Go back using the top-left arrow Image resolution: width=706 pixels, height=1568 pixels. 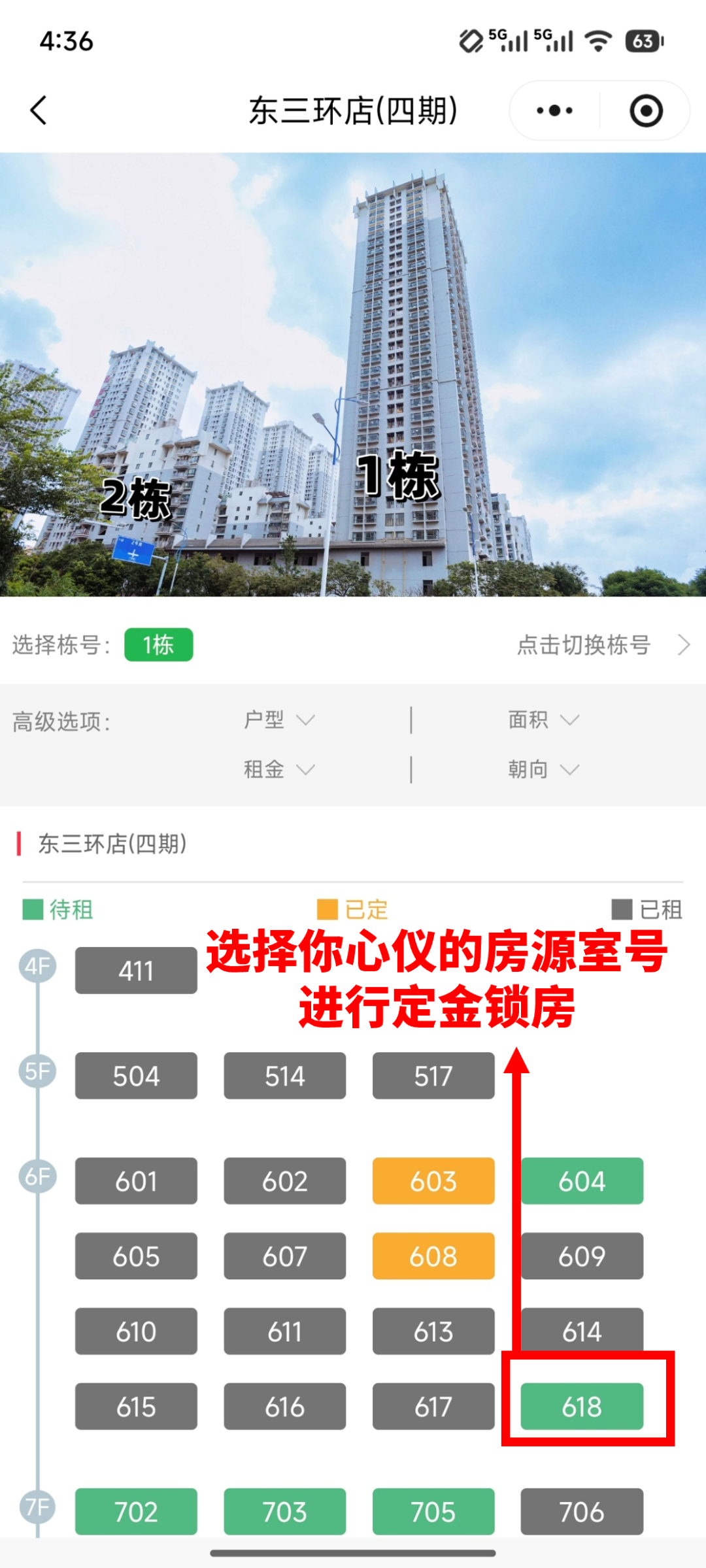(x=39, y=110)
